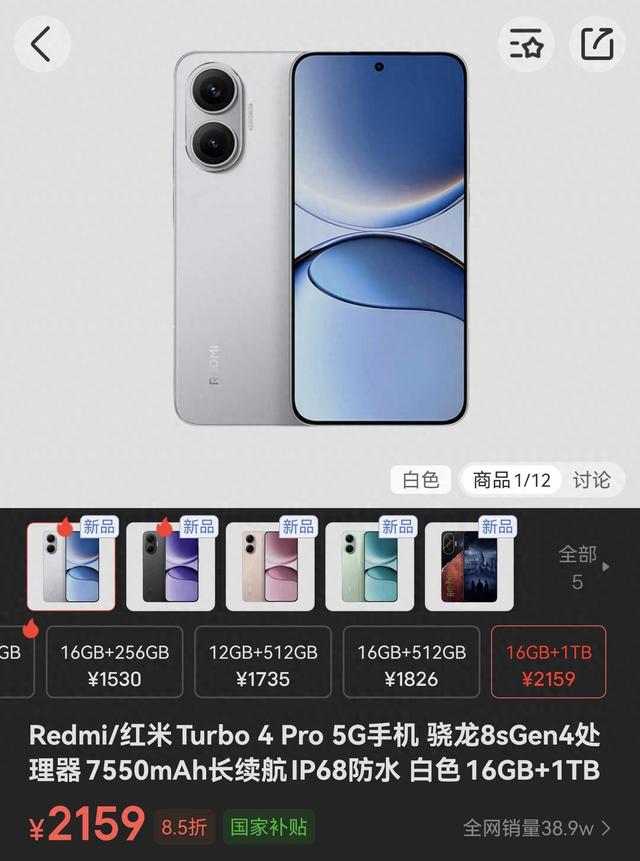
Task: Select the Harry Potter edition thumbnail
Action: pyautogui.click(x=470, y=566)
